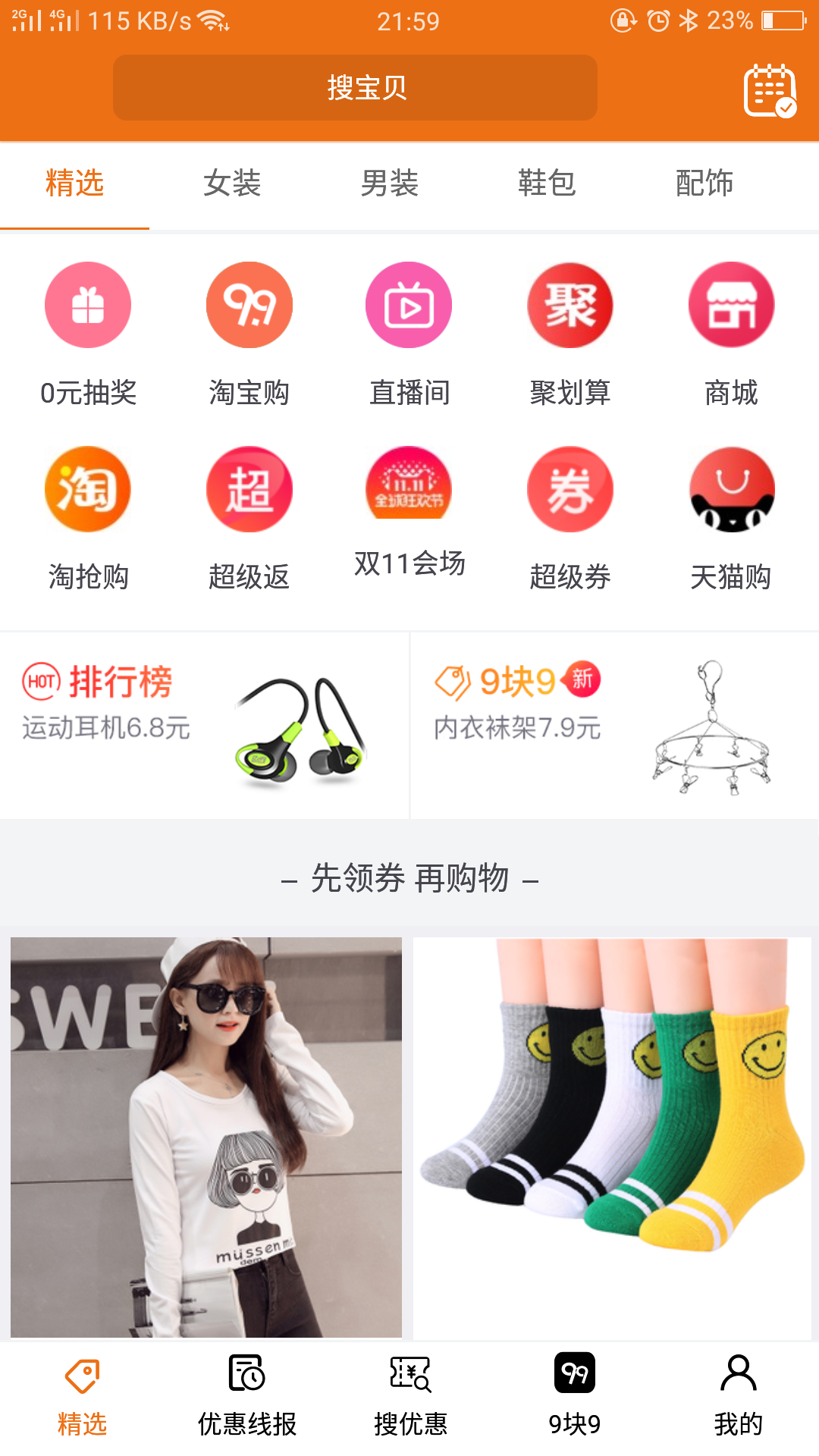Switch to the 男装 tab

(390, 184)
